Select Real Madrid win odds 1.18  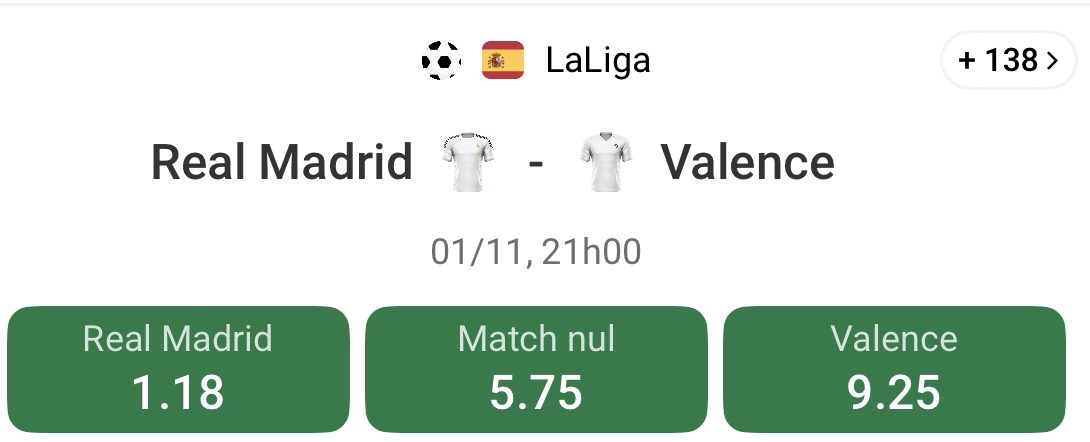(178, 368)
